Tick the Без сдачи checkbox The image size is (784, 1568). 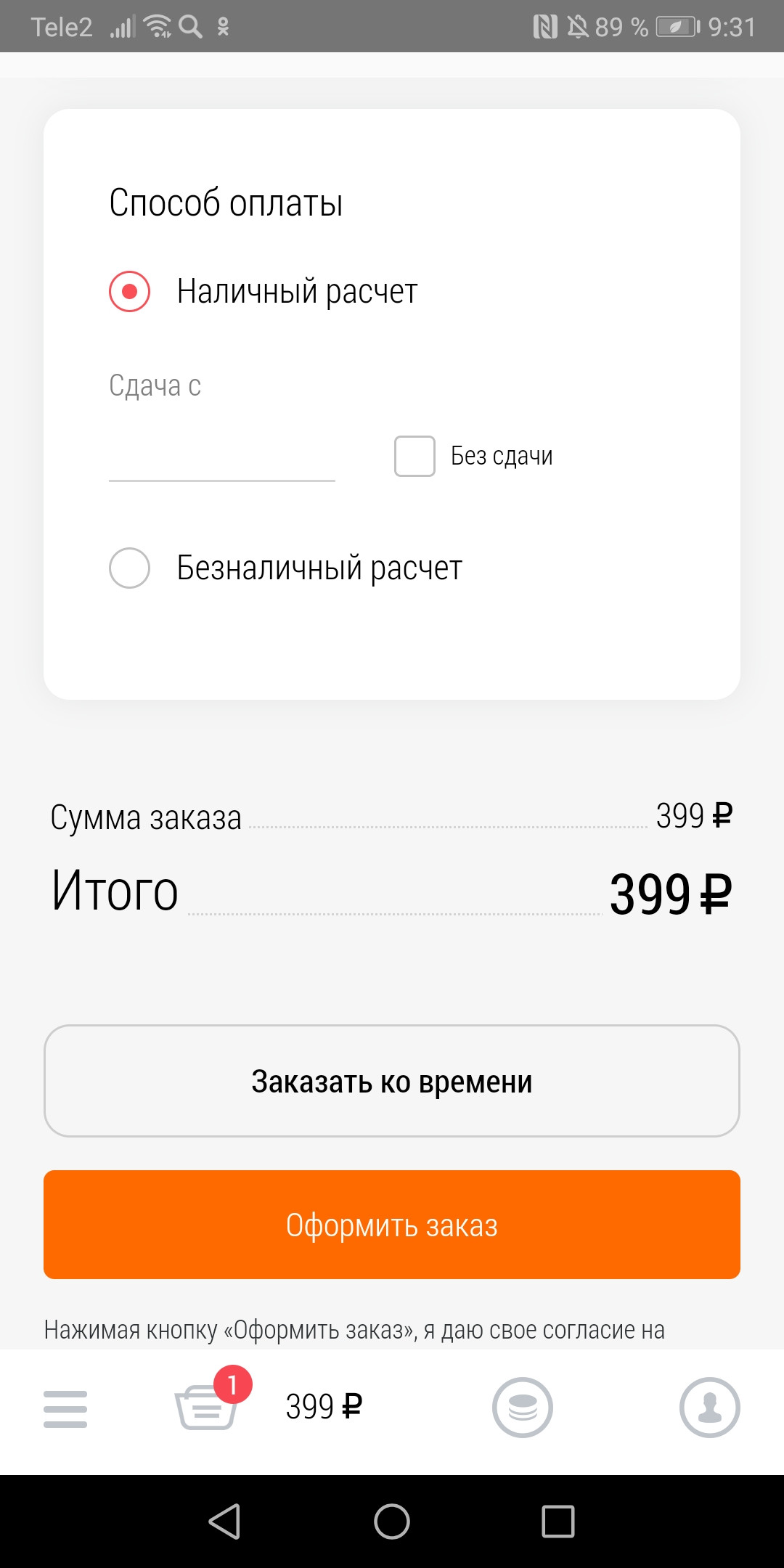415,456
